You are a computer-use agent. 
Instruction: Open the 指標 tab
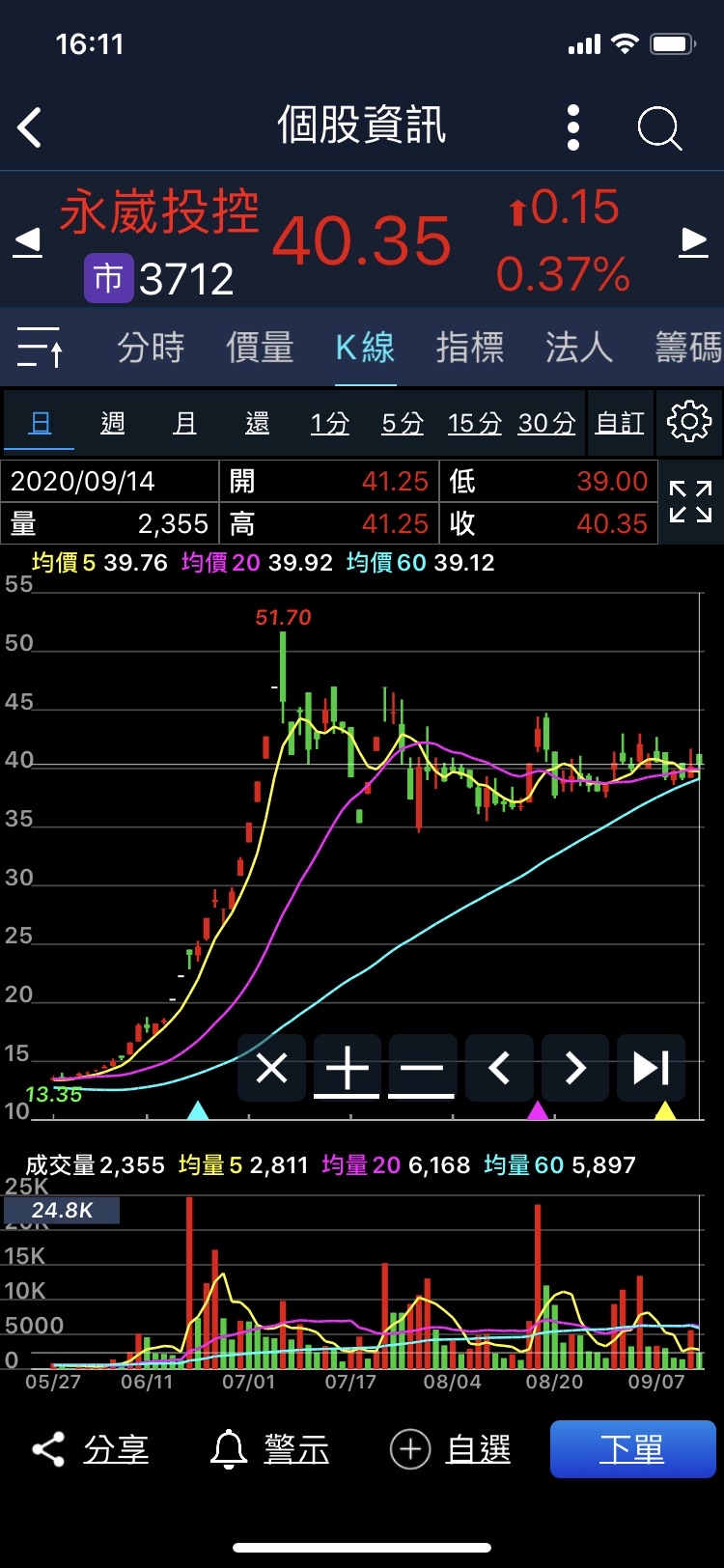click(x=470, y=348)
